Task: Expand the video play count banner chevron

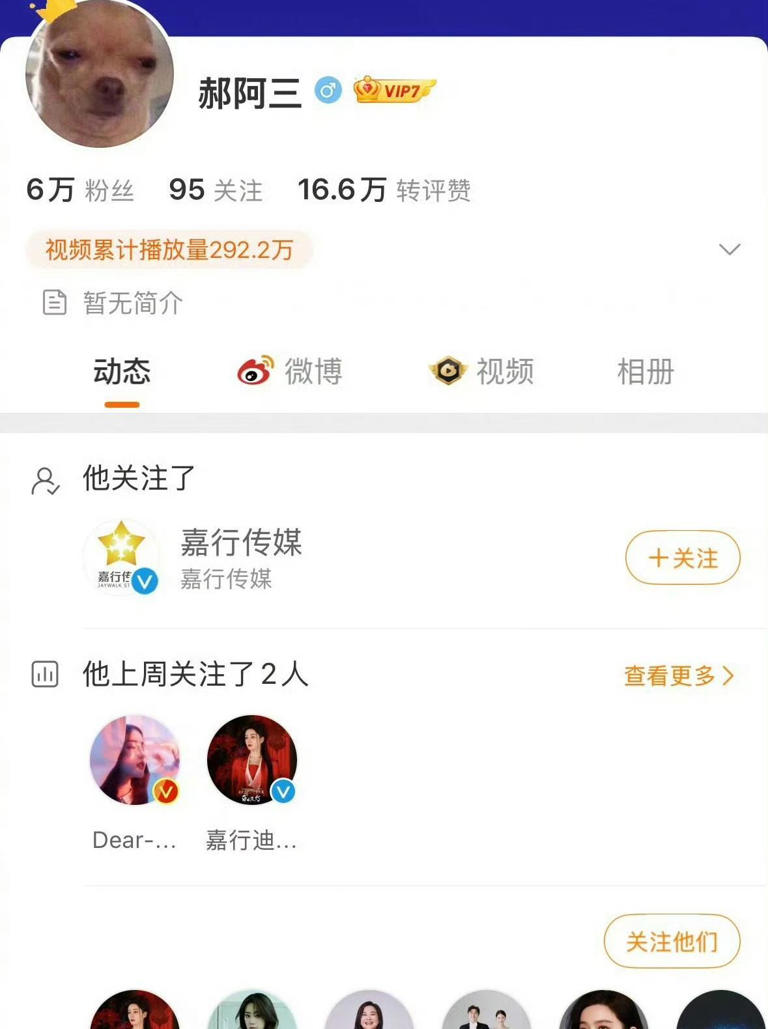Action: (x=730, y=249)
